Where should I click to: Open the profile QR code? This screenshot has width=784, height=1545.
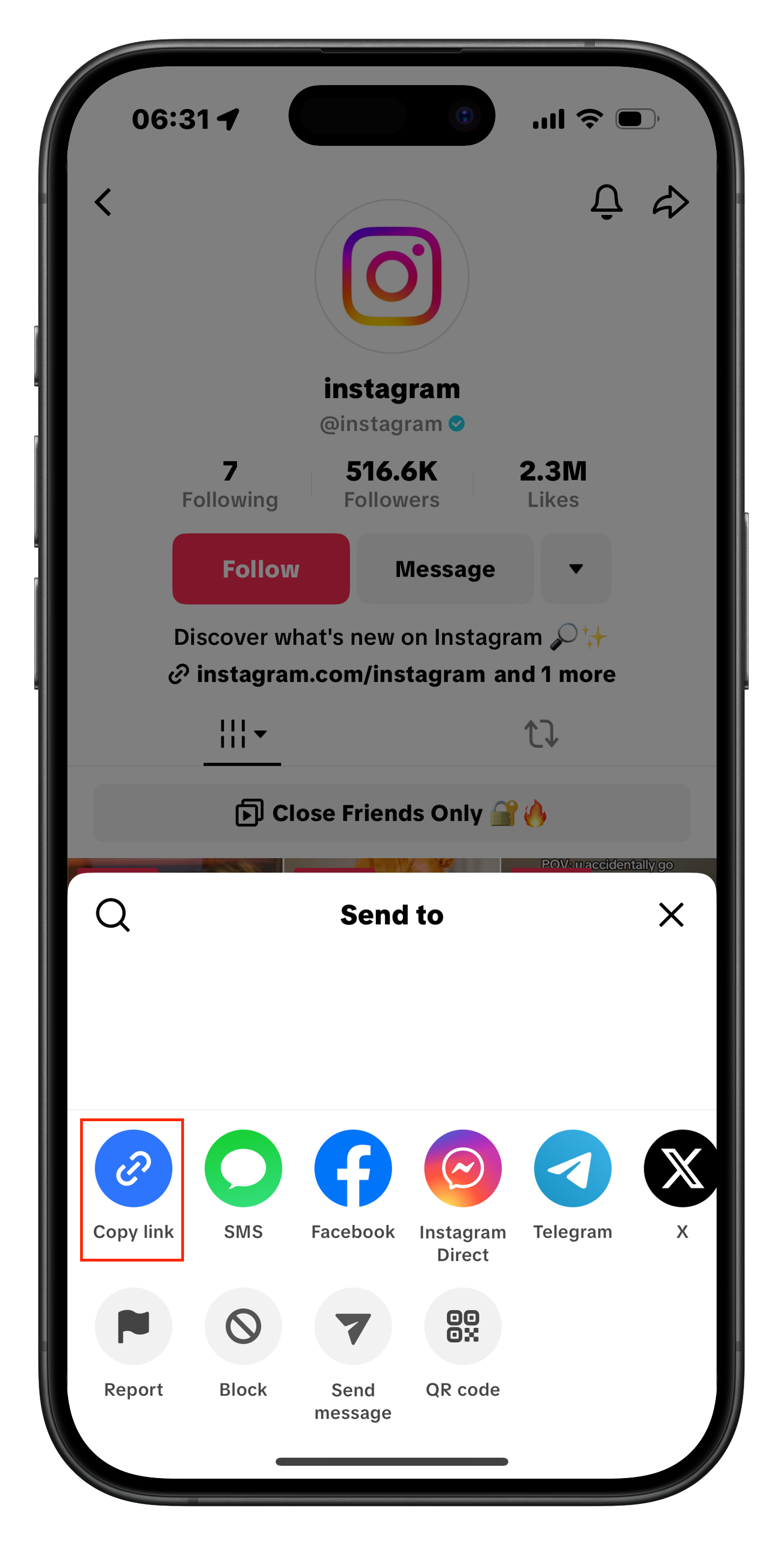pos(462,1326)
